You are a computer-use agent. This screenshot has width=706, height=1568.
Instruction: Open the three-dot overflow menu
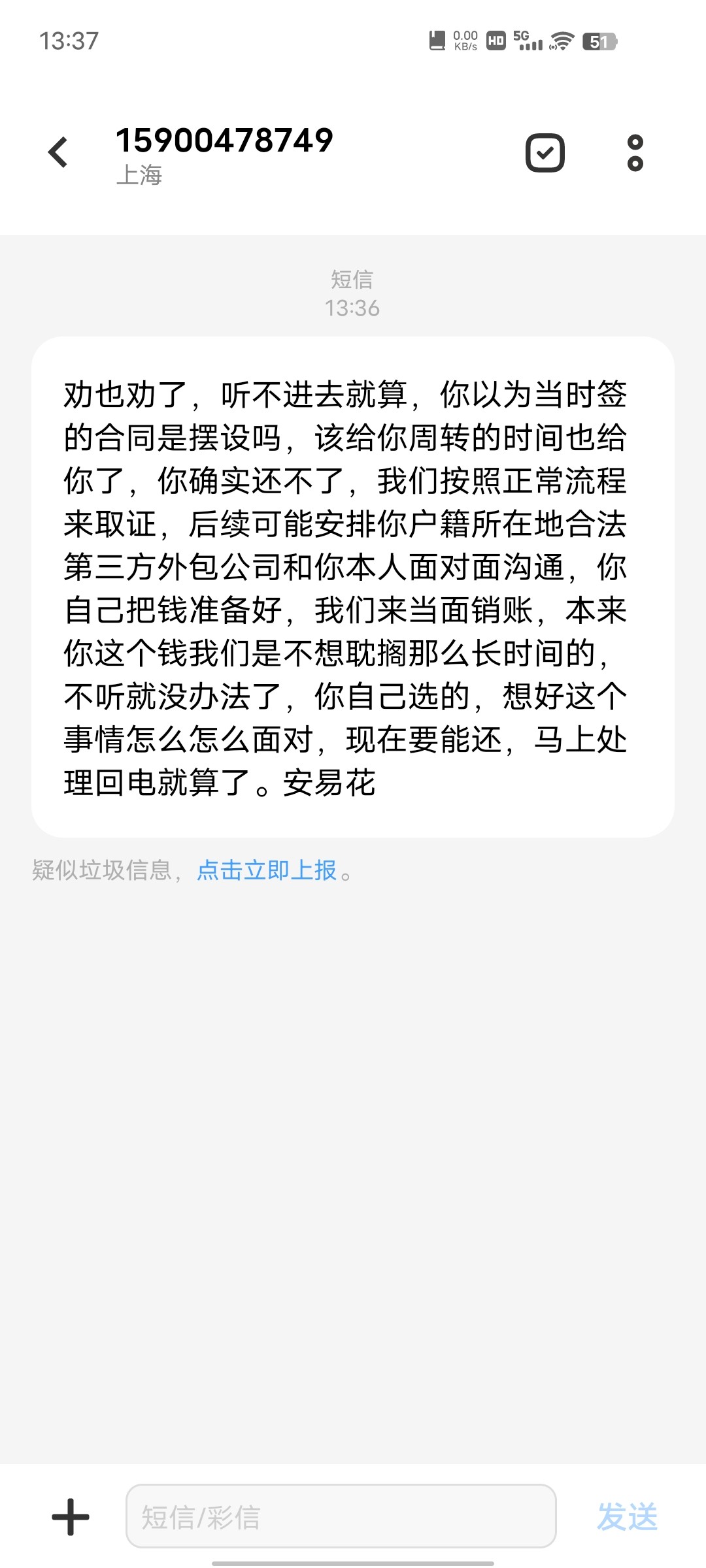635,153
